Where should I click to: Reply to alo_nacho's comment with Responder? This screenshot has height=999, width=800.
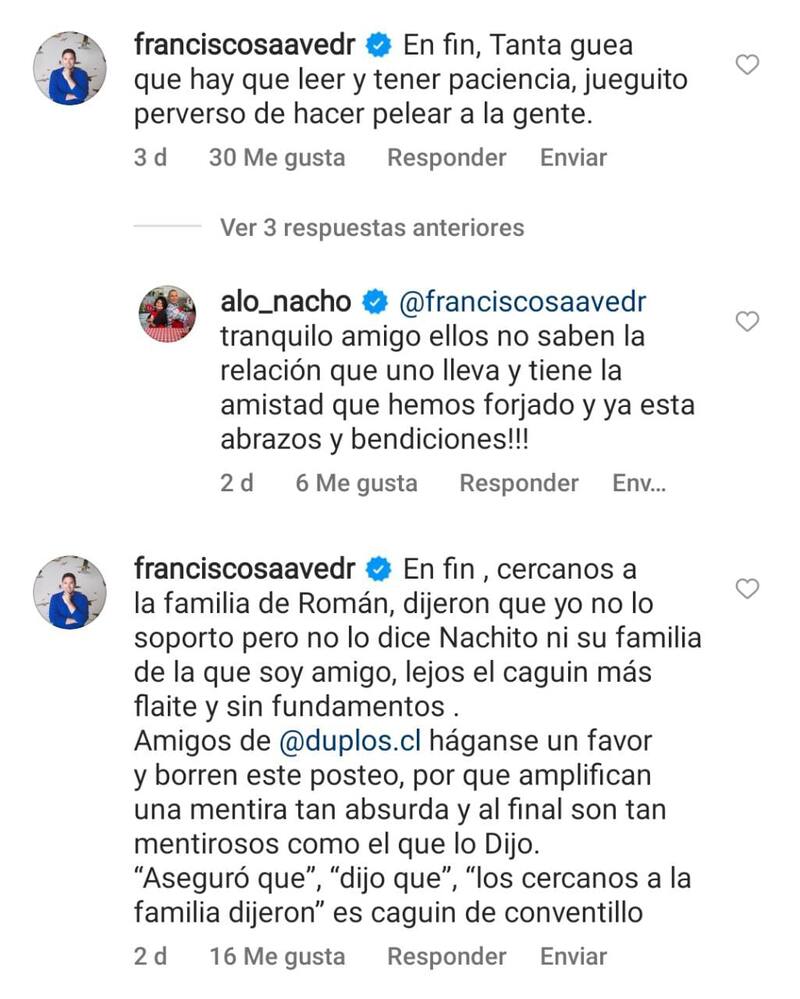(518, 483)
